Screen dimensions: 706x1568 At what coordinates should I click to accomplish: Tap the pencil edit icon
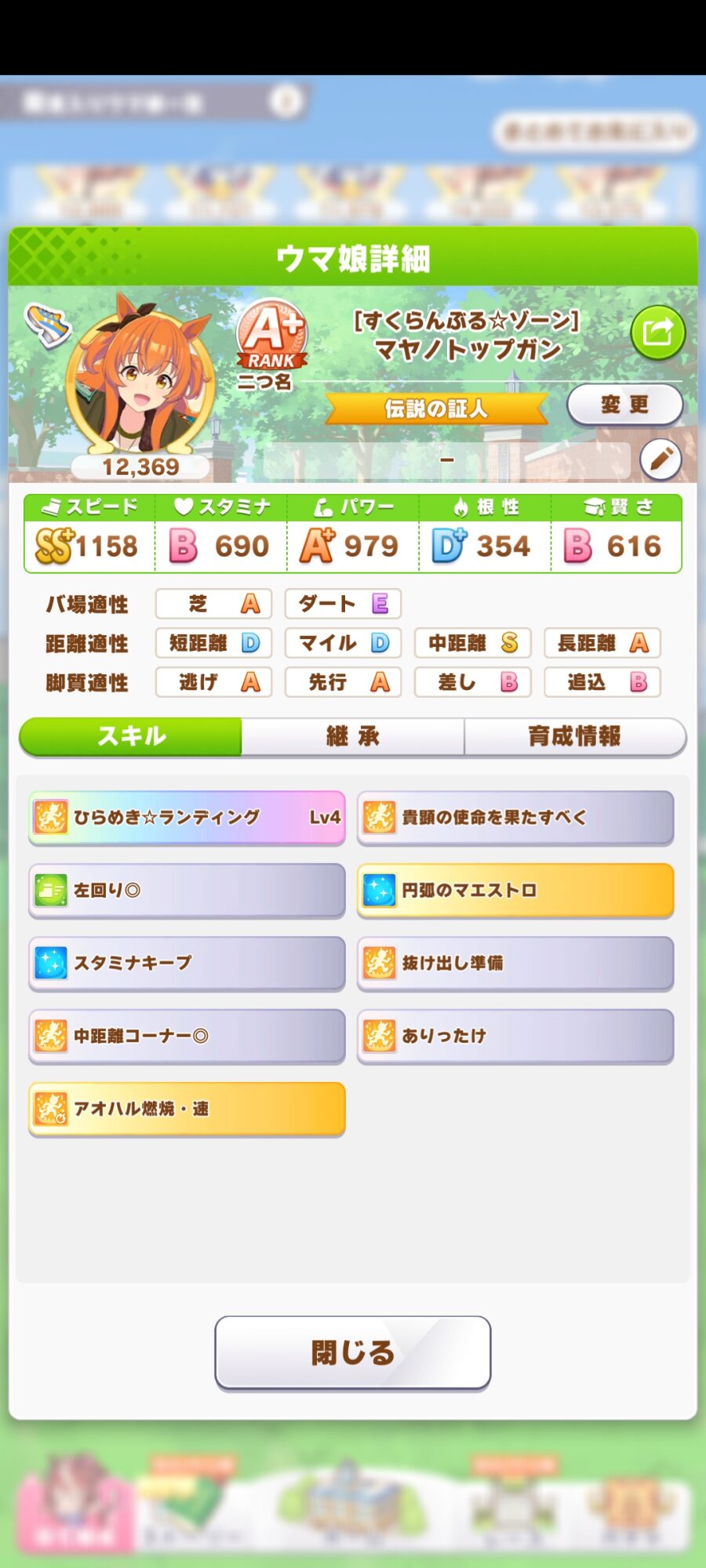[x=661, y=459]
